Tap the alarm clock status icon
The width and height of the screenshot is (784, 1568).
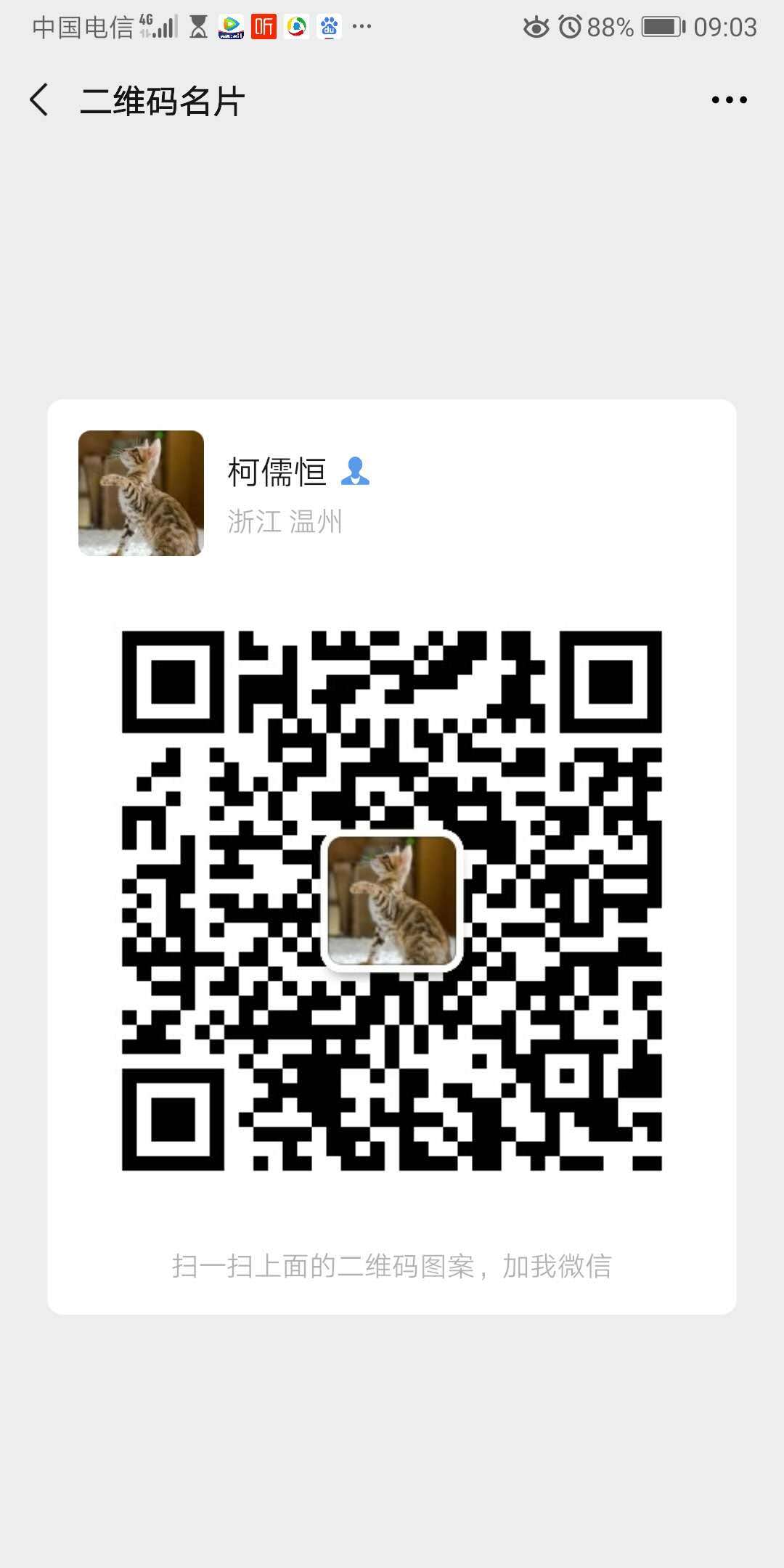568,28
